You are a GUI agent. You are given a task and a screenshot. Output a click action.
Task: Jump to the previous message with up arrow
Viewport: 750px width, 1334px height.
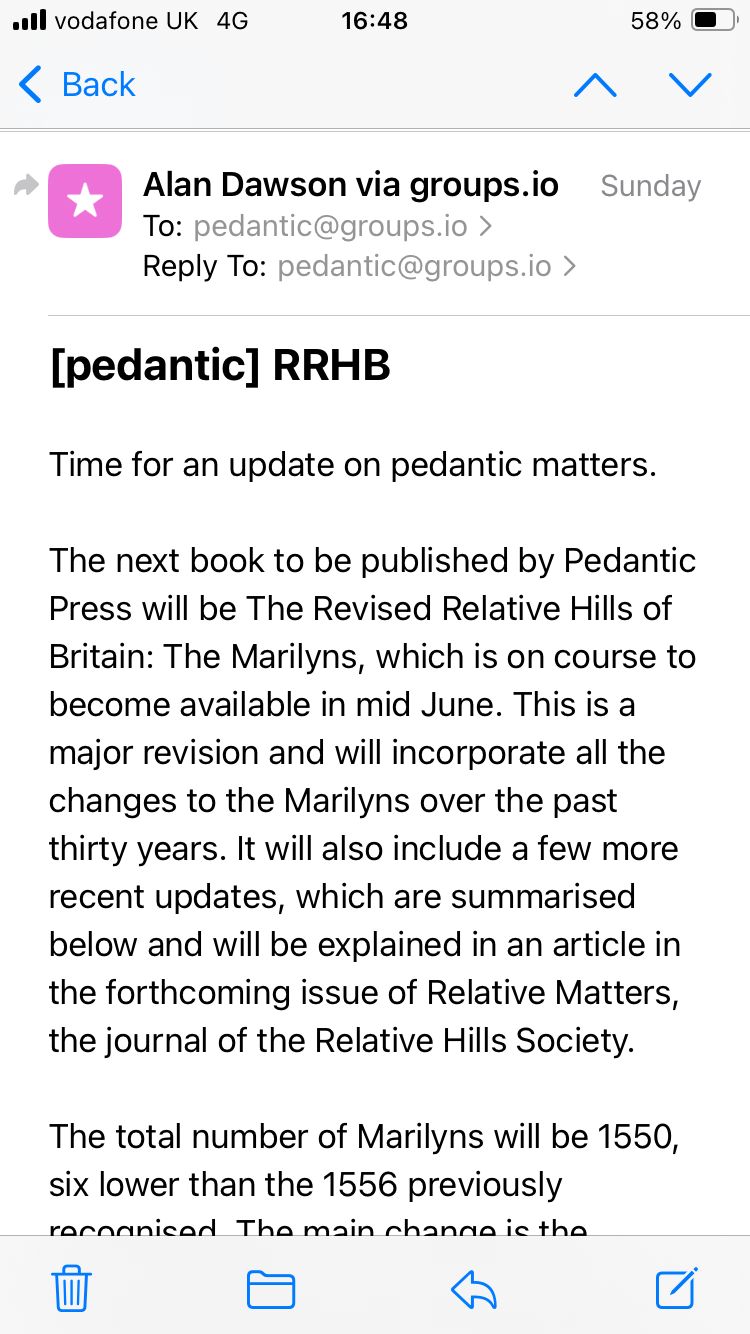595,85
